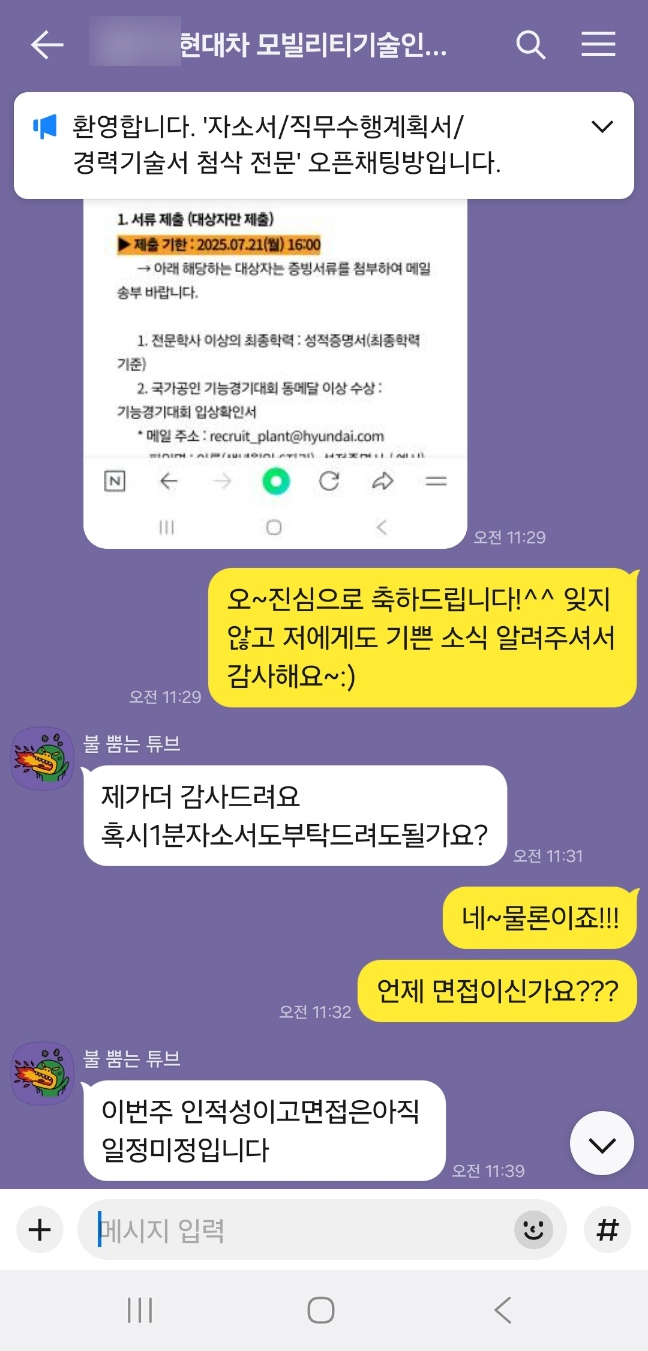Open the emoticon picker

pos(533,1230)
